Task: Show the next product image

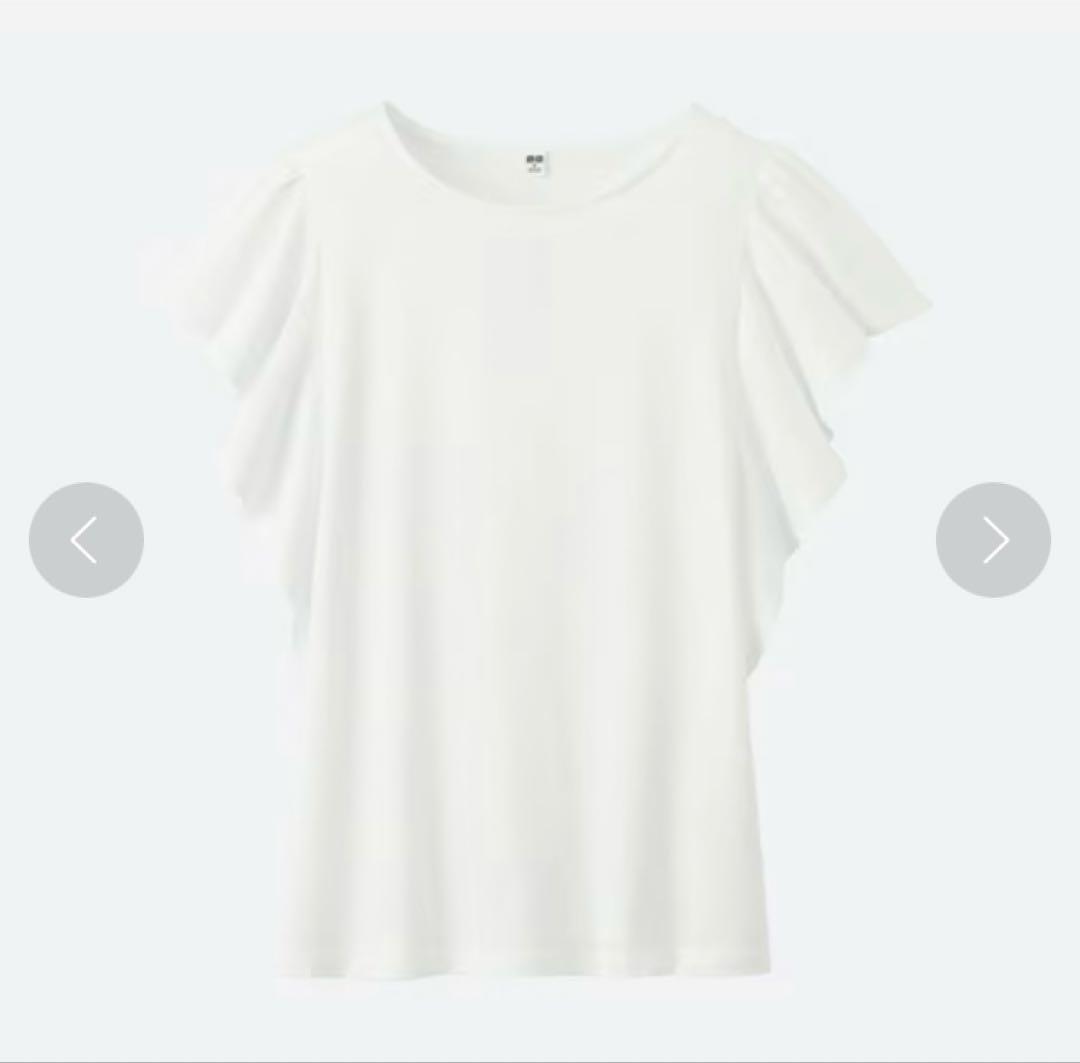Action: pyautogui.click(x=993, y=539)
